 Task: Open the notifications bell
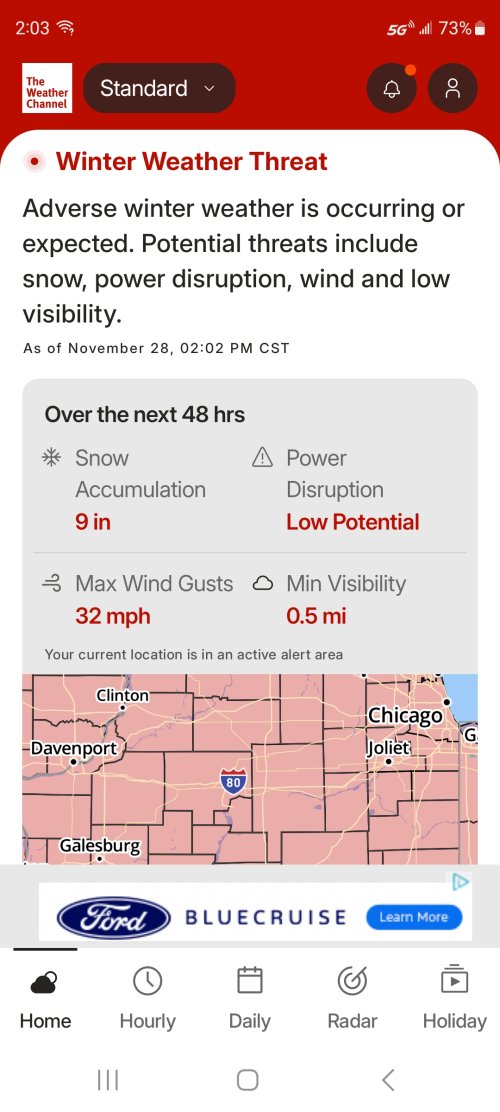(x=391, y=88)
